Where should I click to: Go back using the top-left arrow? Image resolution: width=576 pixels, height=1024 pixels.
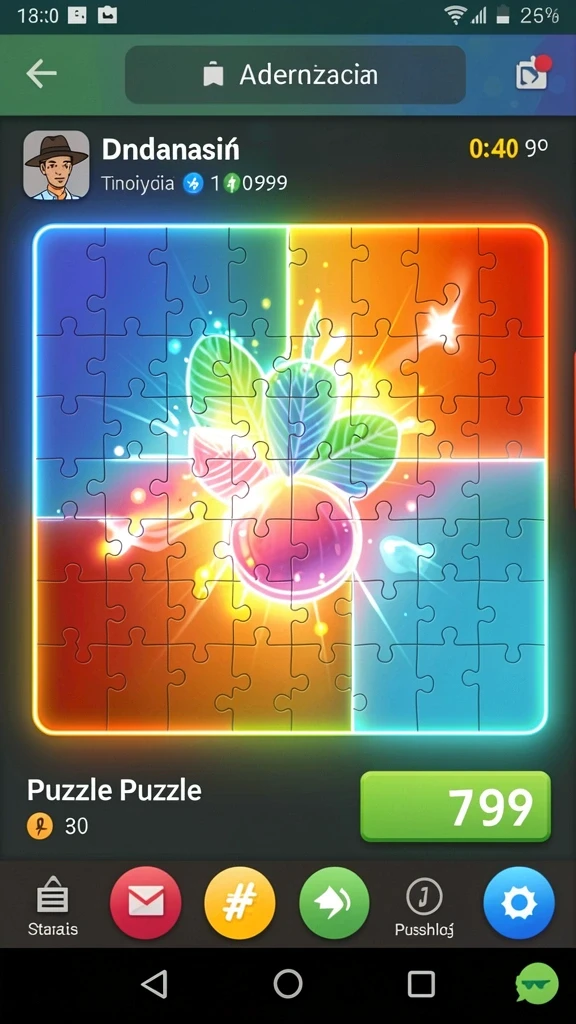tap(41, 74)
